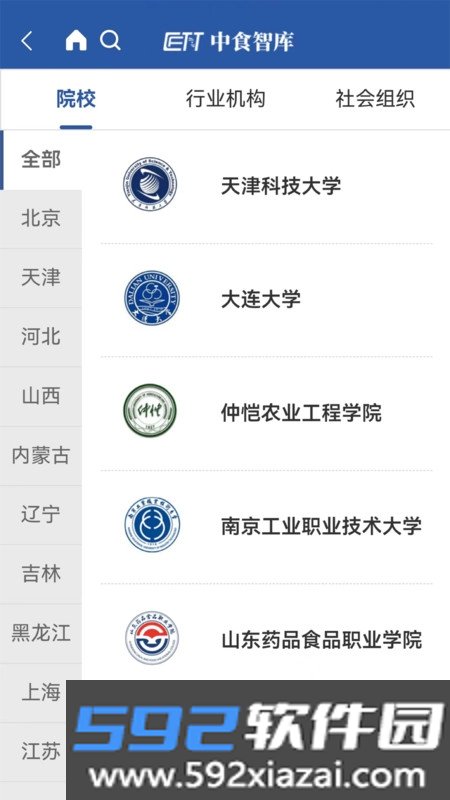Select 全部 in the region list
Viewport: 450px width, 800px height.
[x=41, y=160]
